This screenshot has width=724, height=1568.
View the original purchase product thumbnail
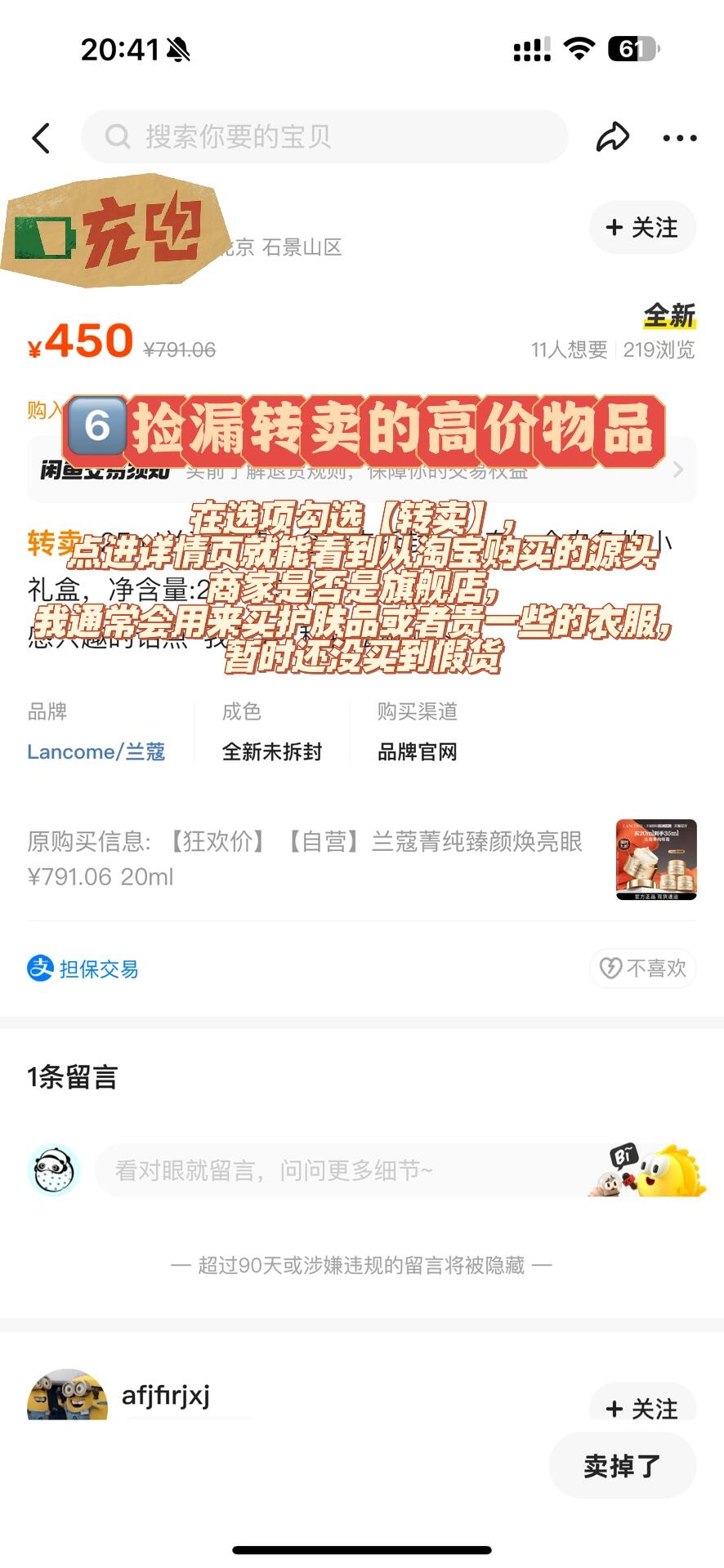coord(655,859)
